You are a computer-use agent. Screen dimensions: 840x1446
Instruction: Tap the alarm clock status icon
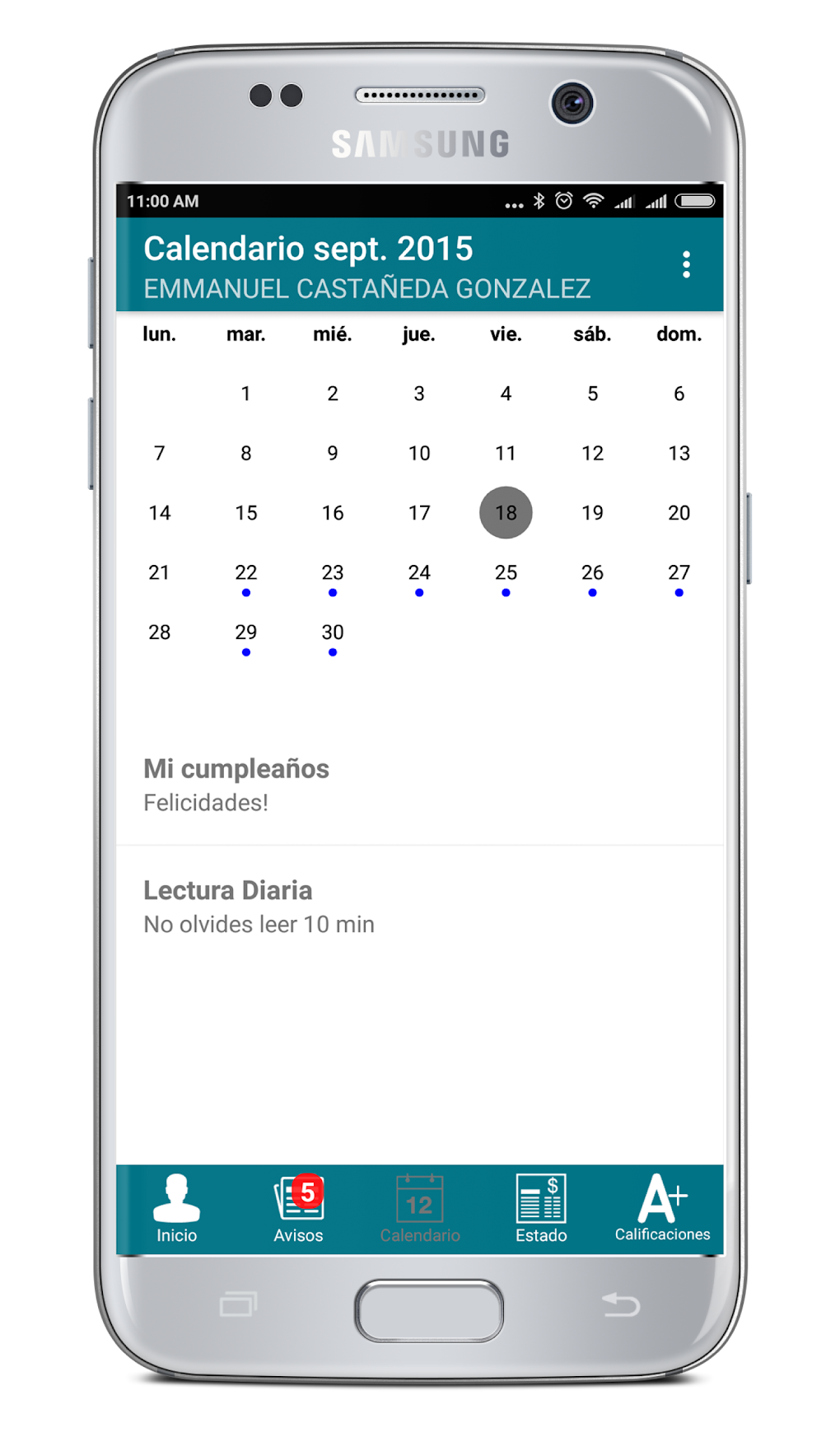[x=565, y=201]
